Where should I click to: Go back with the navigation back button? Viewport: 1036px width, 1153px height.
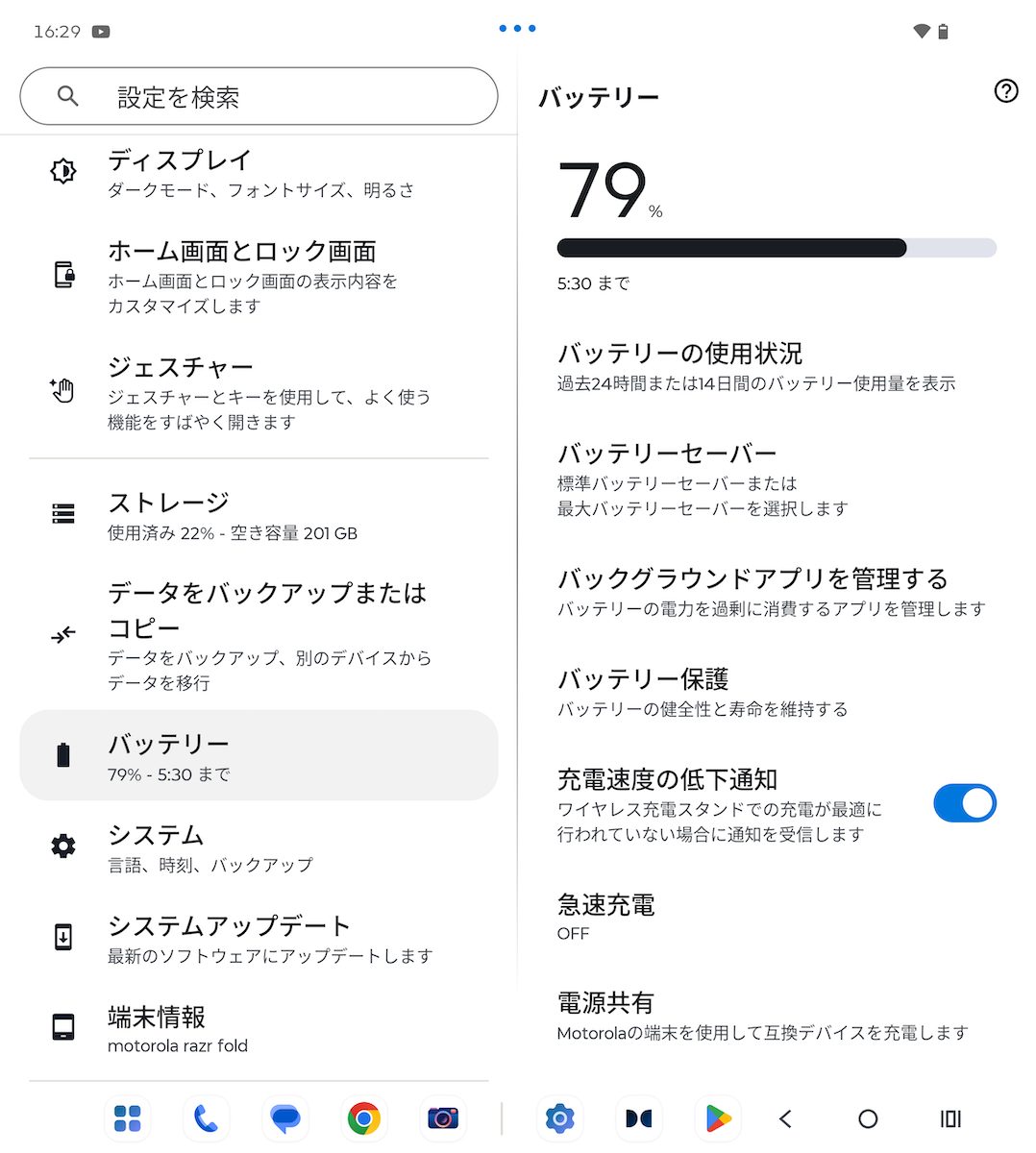click(x=785, y=1118)
